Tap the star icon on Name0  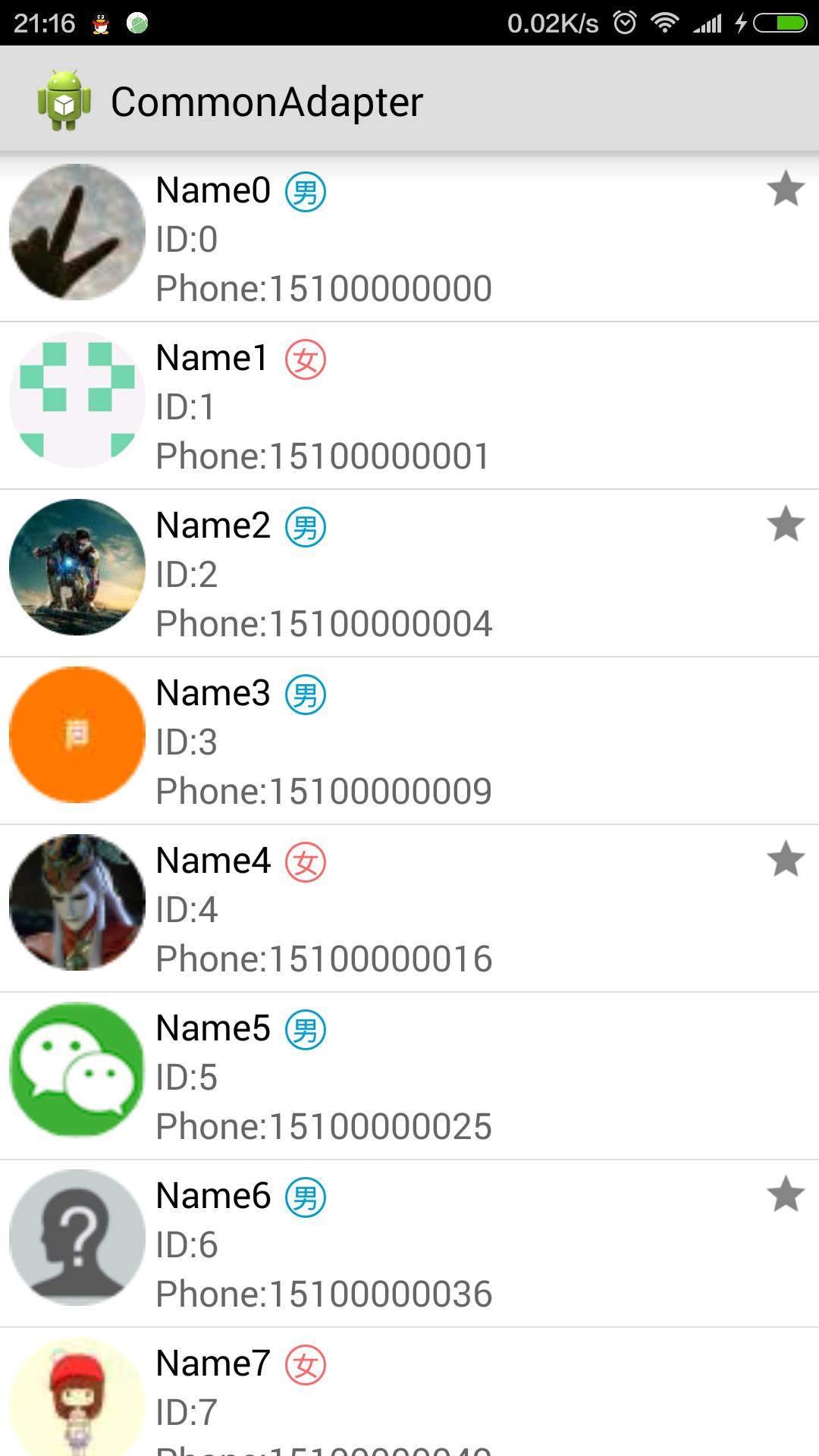785,189
